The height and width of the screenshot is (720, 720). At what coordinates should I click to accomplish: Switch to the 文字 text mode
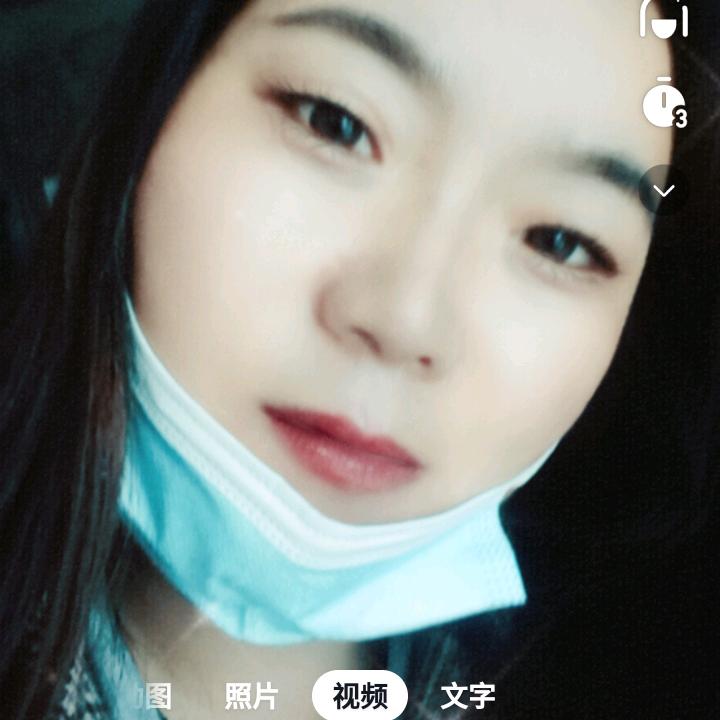(468, 696)
